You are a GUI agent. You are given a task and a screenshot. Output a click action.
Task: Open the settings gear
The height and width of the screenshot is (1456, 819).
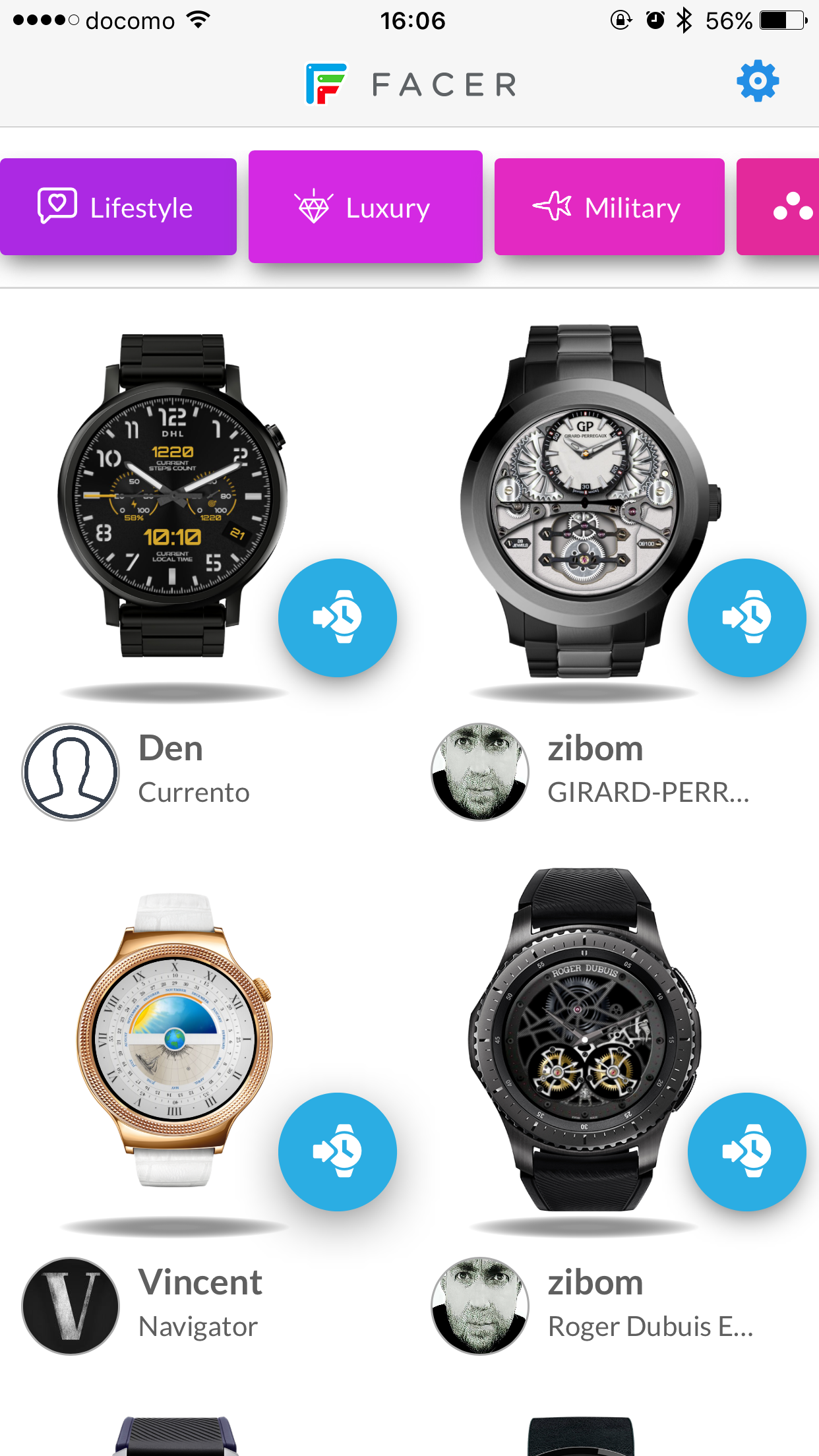(x=758, y=82)
